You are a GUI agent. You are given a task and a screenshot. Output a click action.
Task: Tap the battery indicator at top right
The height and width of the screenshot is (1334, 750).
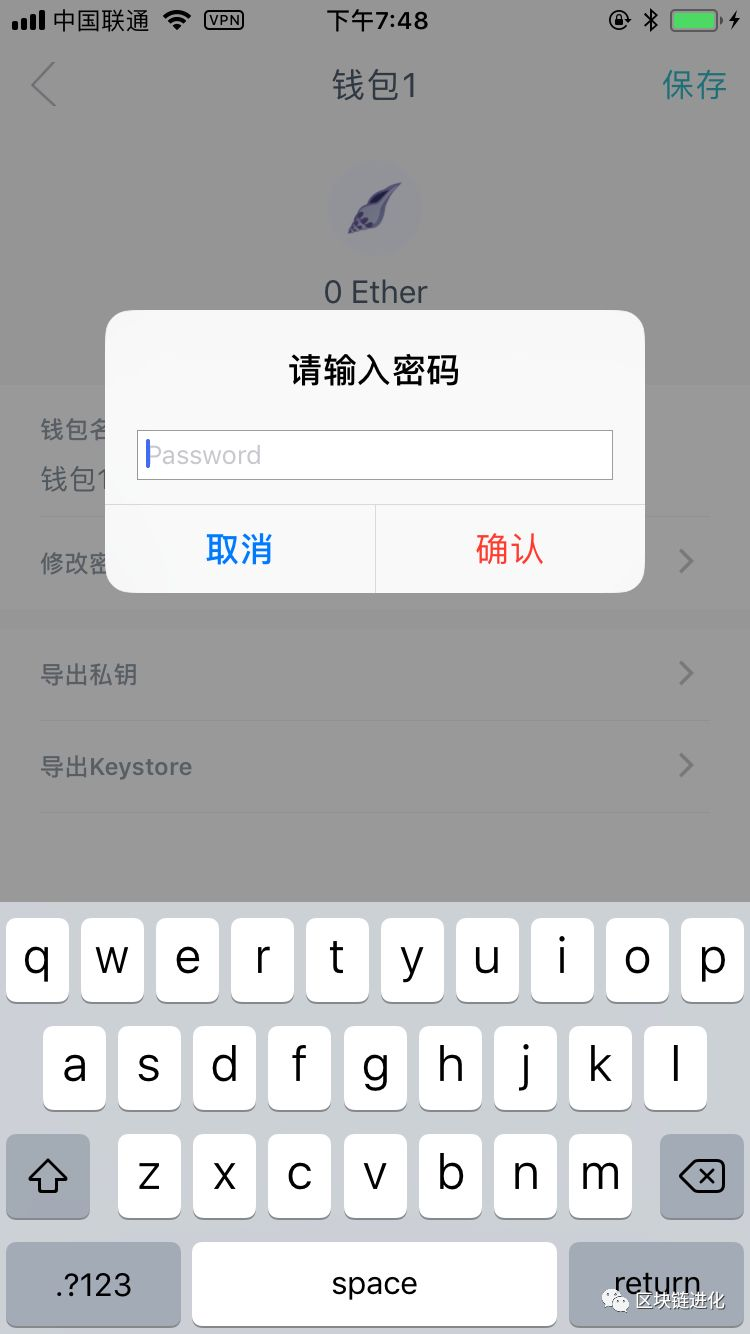coord(695,18)
